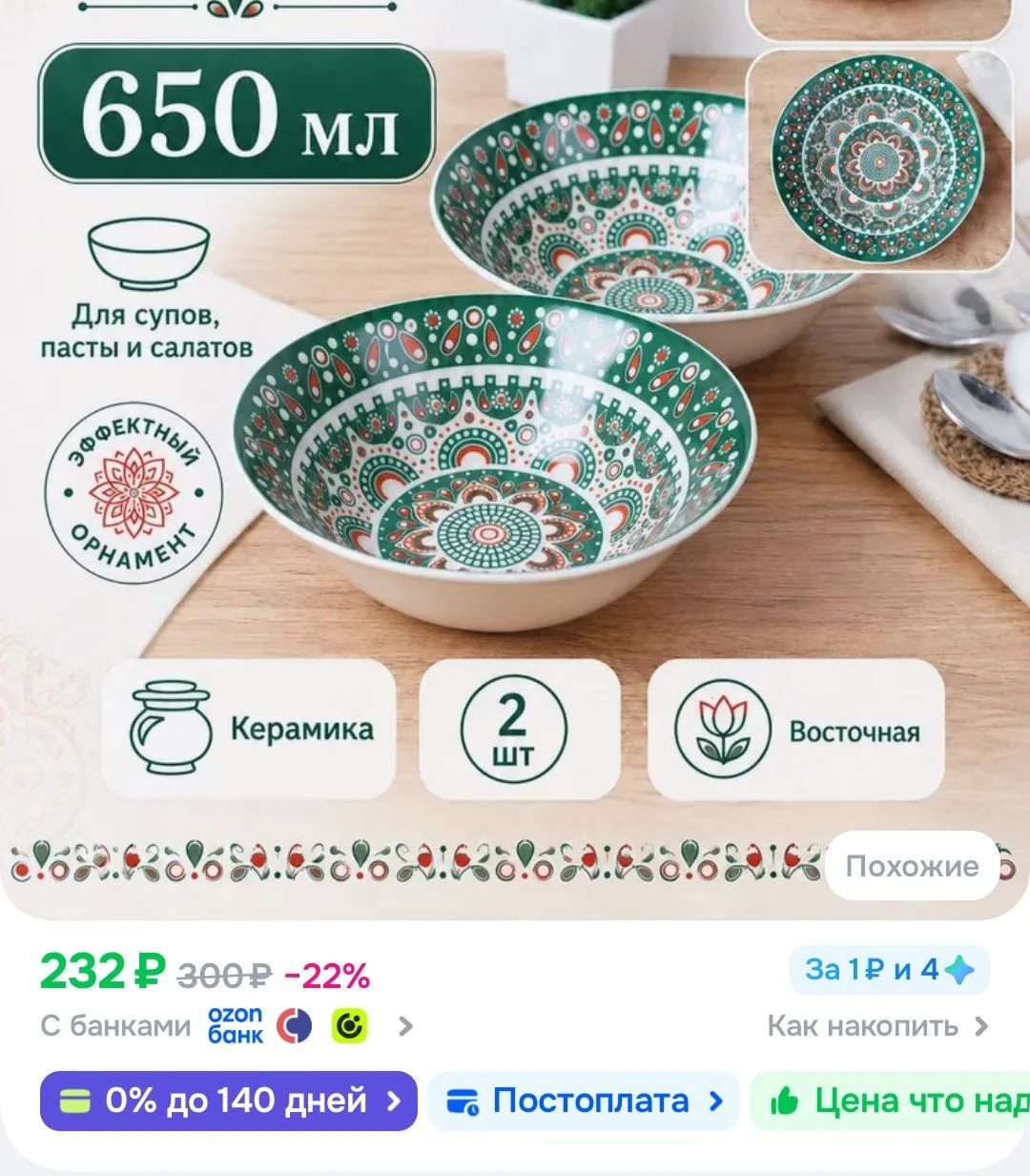Open the bank payment options chevron
Image resolution: width=1030 pixels, height=1176 pixels.
point(405,1026)
